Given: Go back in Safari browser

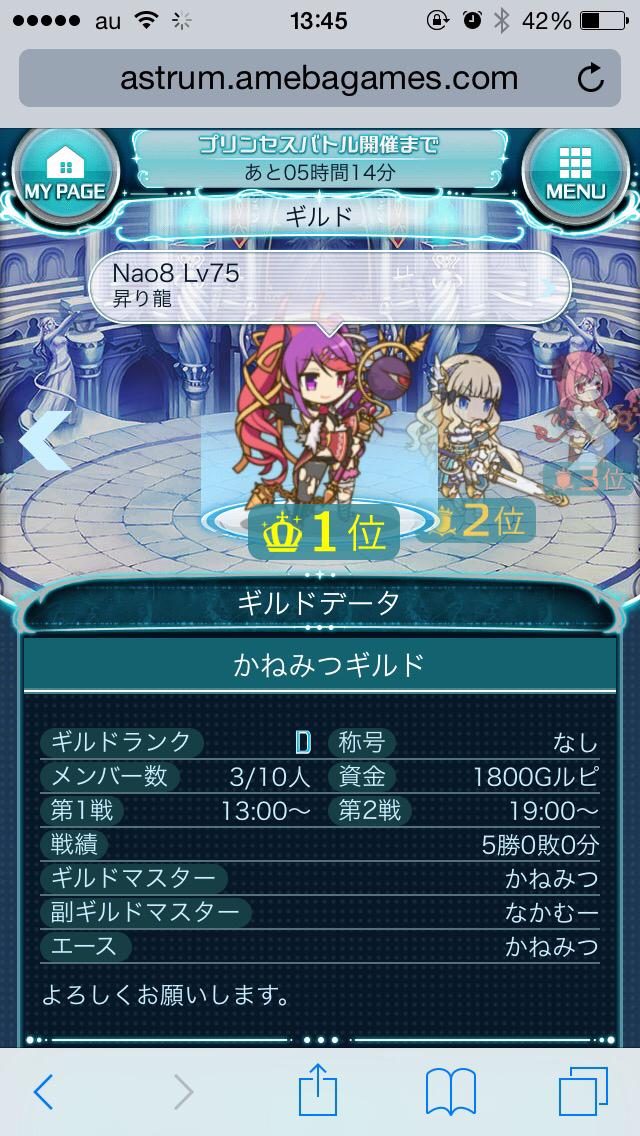Looking at the screenshot, I should [x=43, y=1092].
